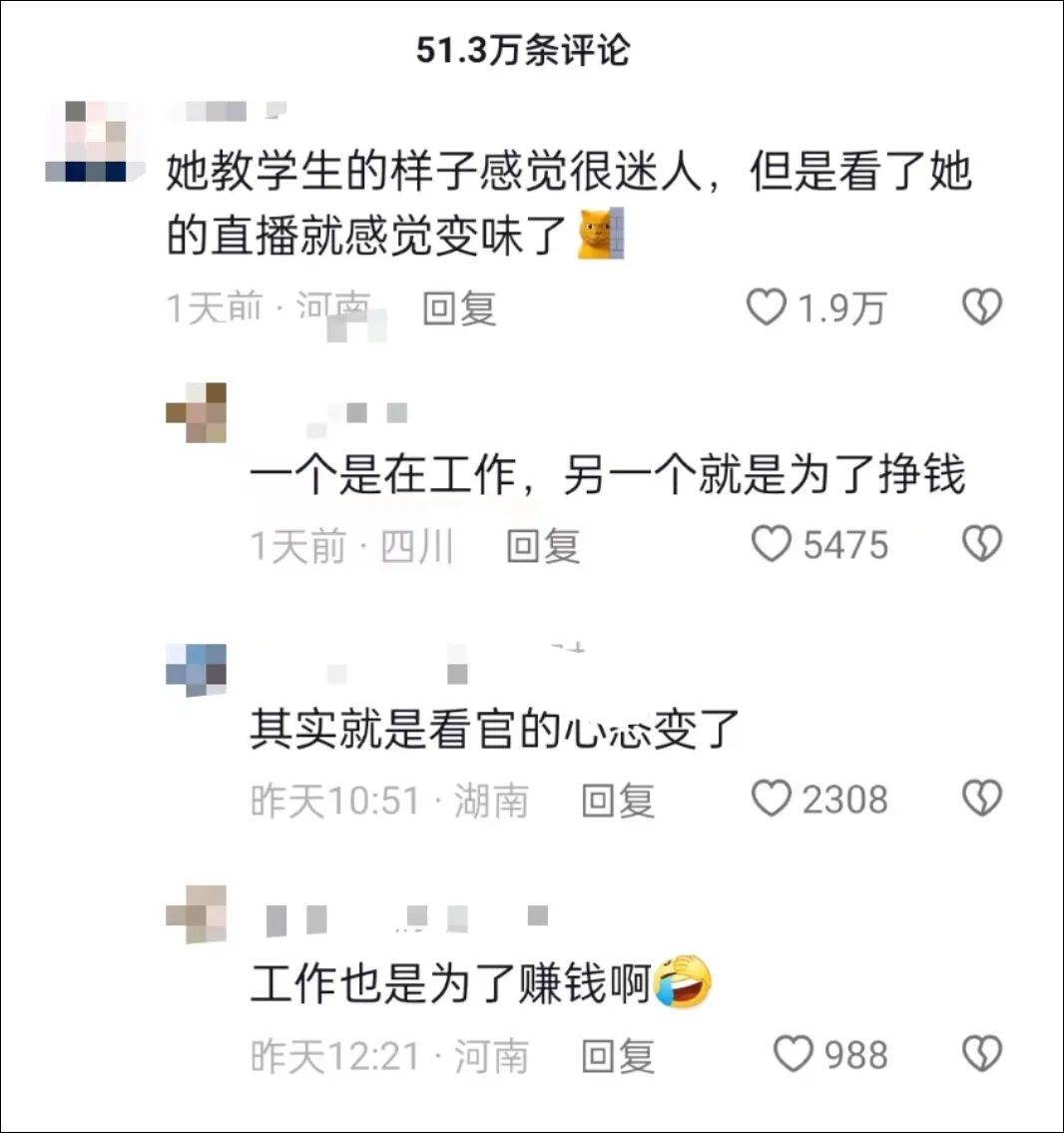Dislike the comment with 1.9万 likes
Screen dimensions: 1064x1133
click(x=981, y=307)
